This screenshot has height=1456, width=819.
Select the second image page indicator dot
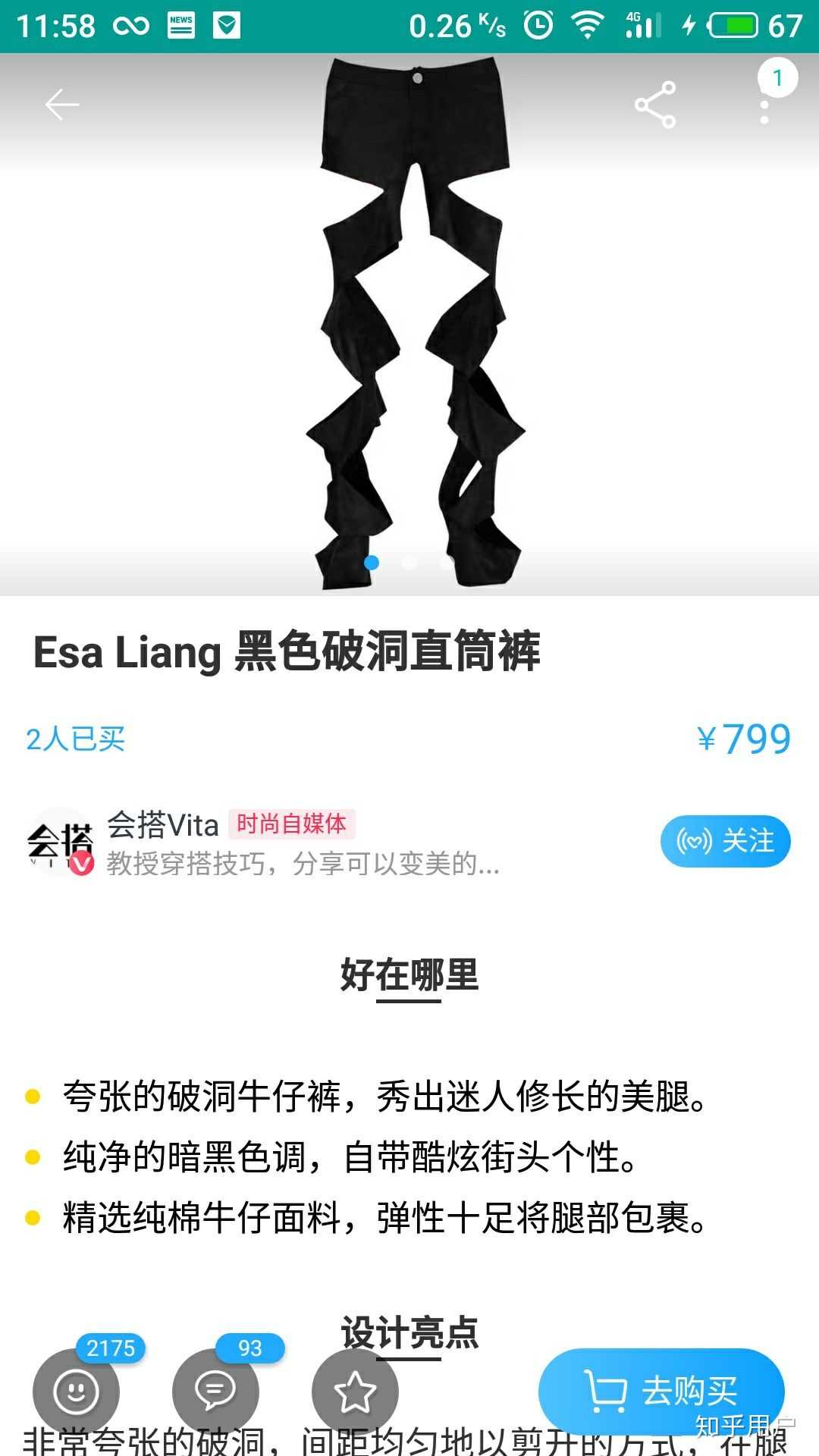[x=409, y=563]
